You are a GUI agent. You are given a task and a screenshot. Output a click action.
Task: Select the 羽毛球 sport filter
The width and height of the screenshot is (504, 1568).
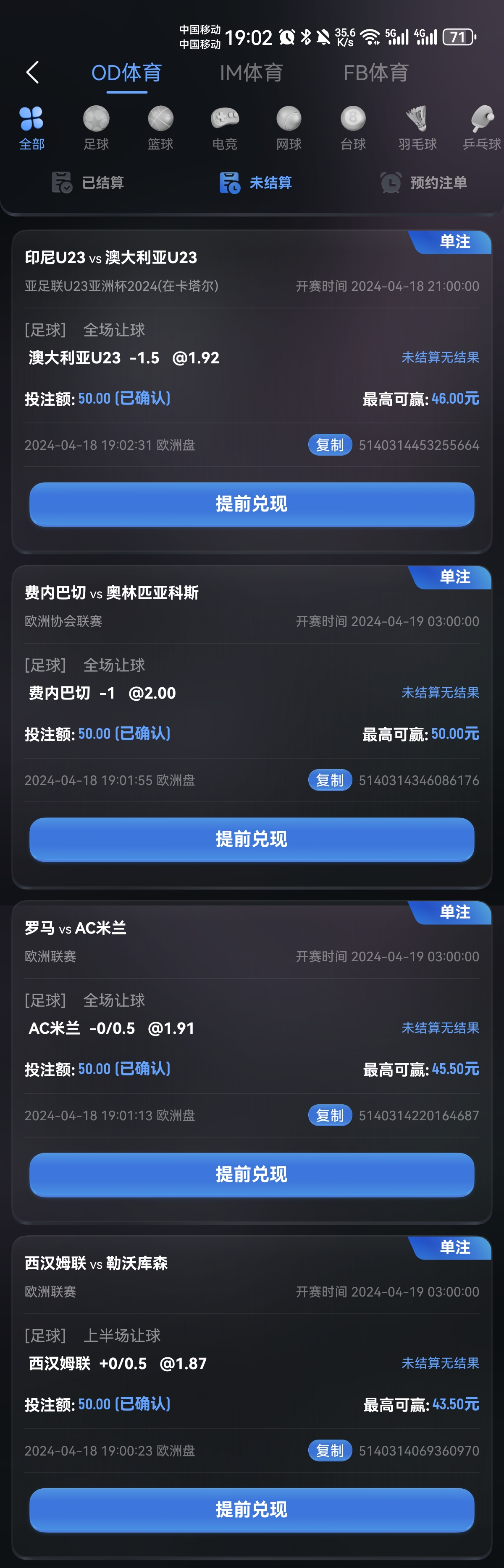417,127
